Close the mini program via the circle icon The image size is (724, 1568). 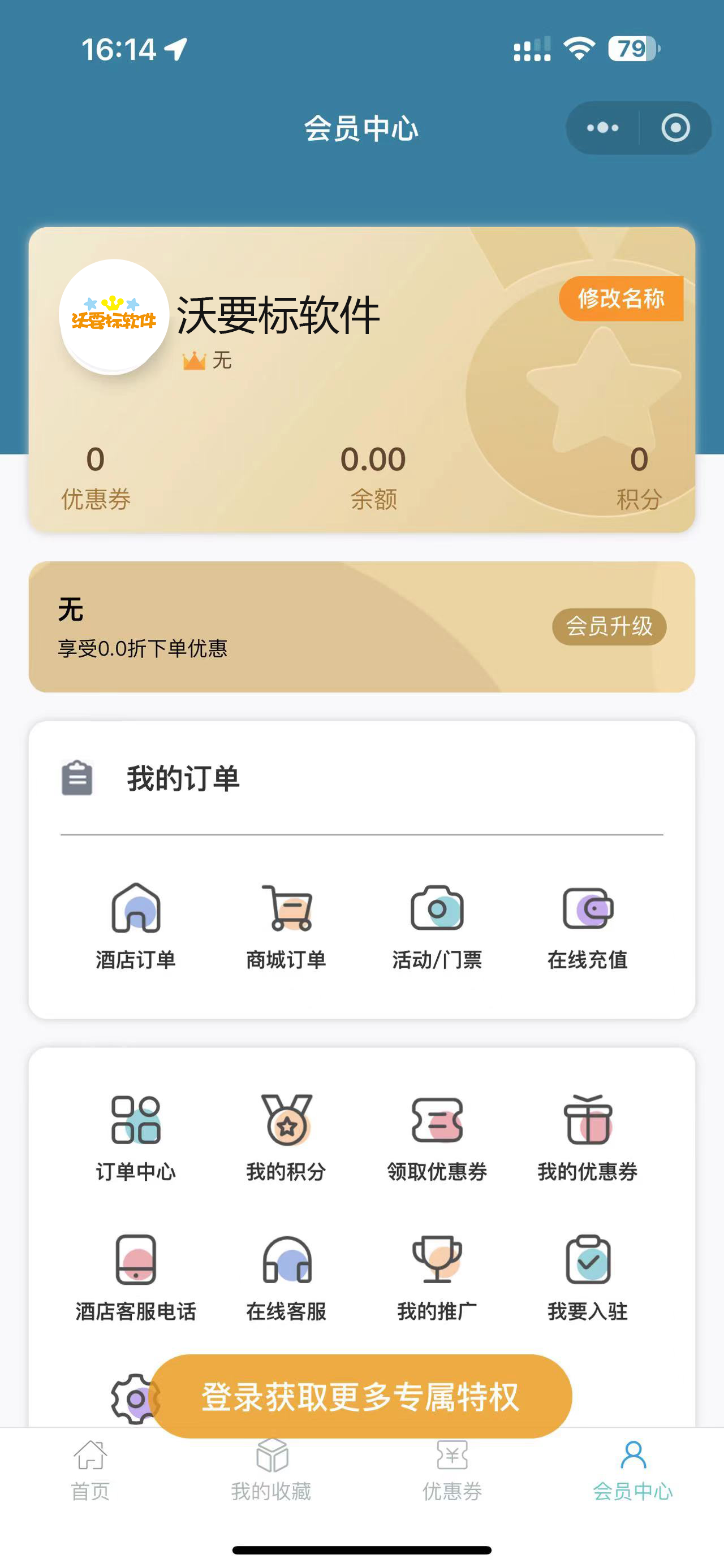(x=675, y=128)
